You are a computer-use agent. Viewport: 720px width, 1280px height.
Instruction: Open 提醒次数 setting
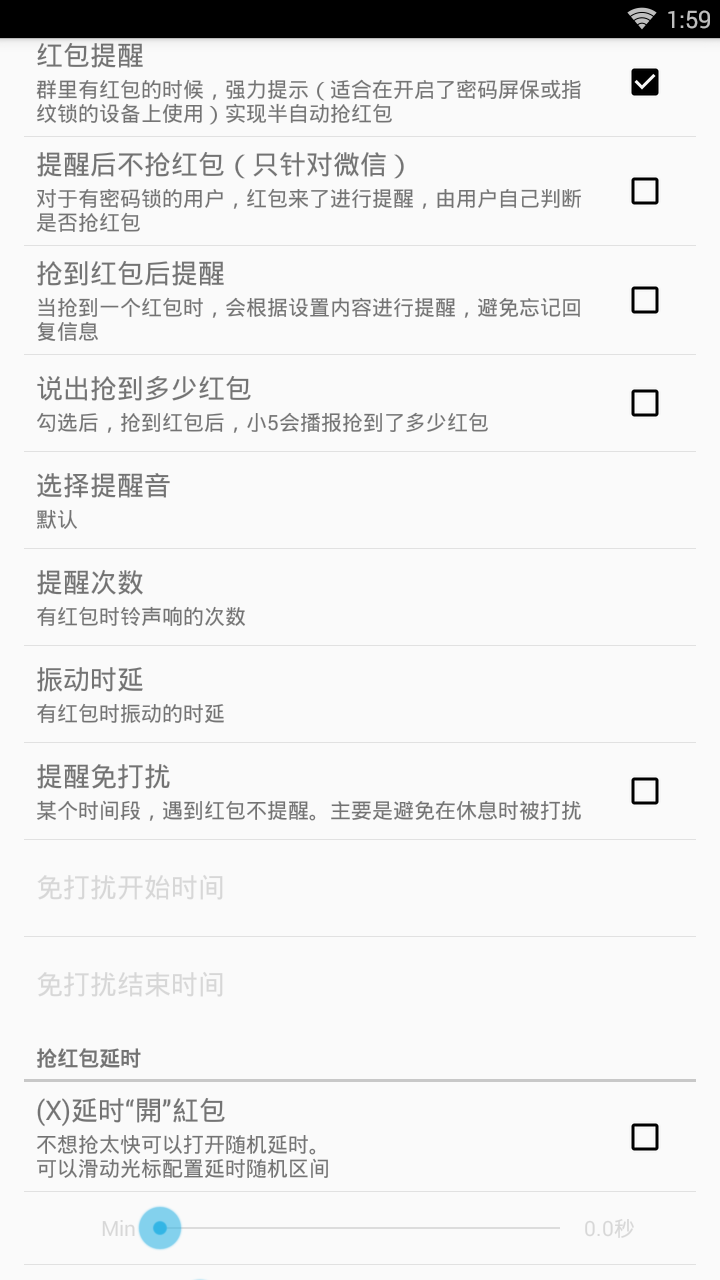pyautogui.click(x=360, y=597)
